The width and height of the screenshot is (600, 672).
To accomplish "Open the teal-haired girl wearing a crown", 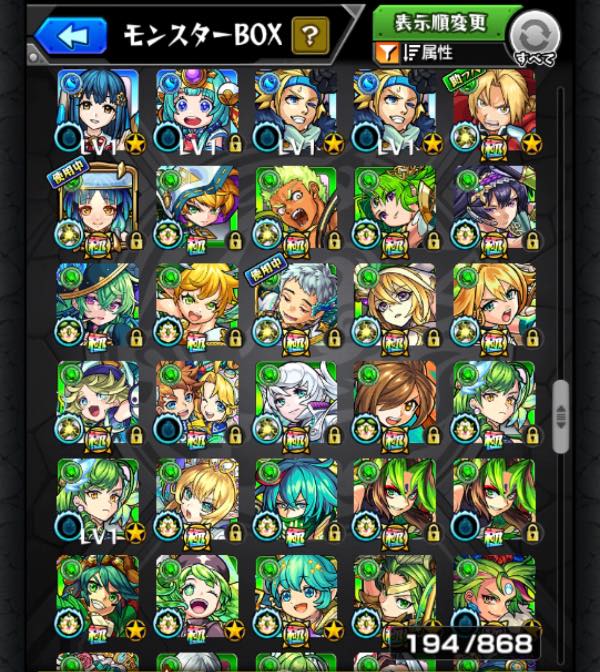I will click(197, 108).
